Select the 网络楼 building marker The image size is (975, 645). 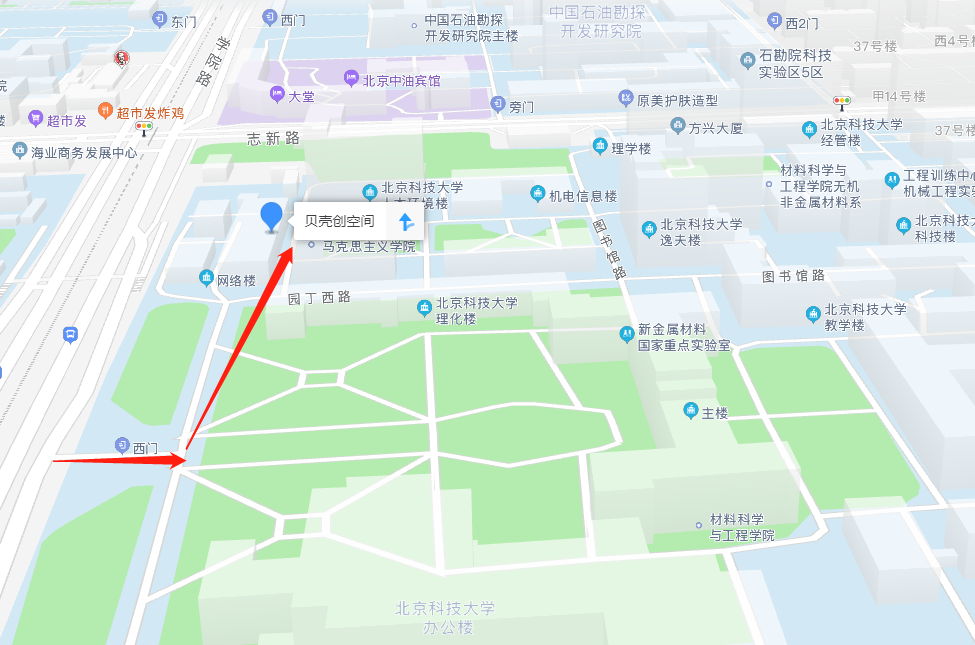pos(207,277)
